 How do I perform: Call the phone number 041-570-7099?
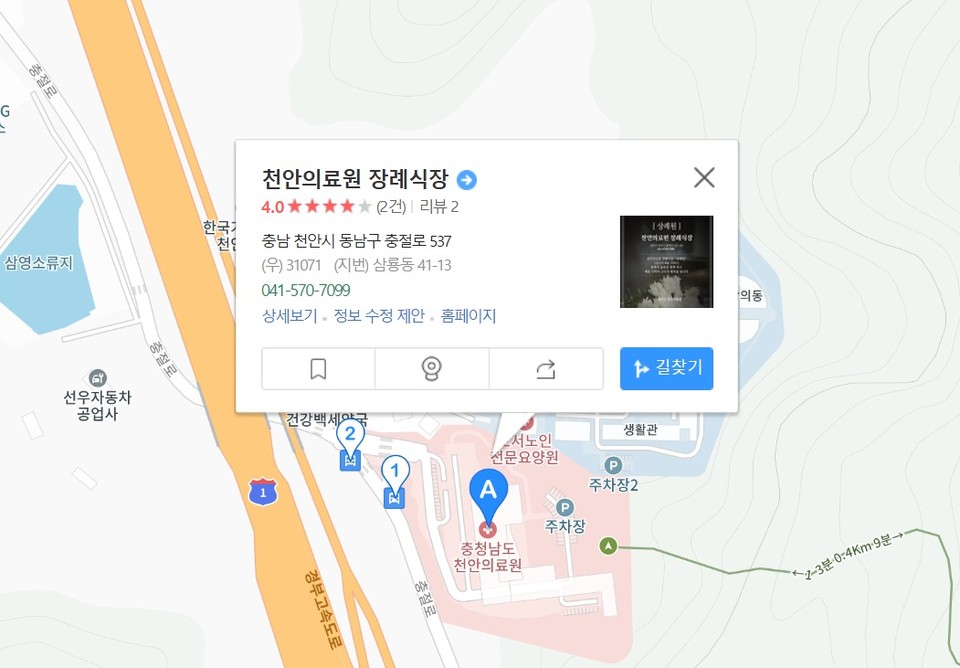click(306, 290)
